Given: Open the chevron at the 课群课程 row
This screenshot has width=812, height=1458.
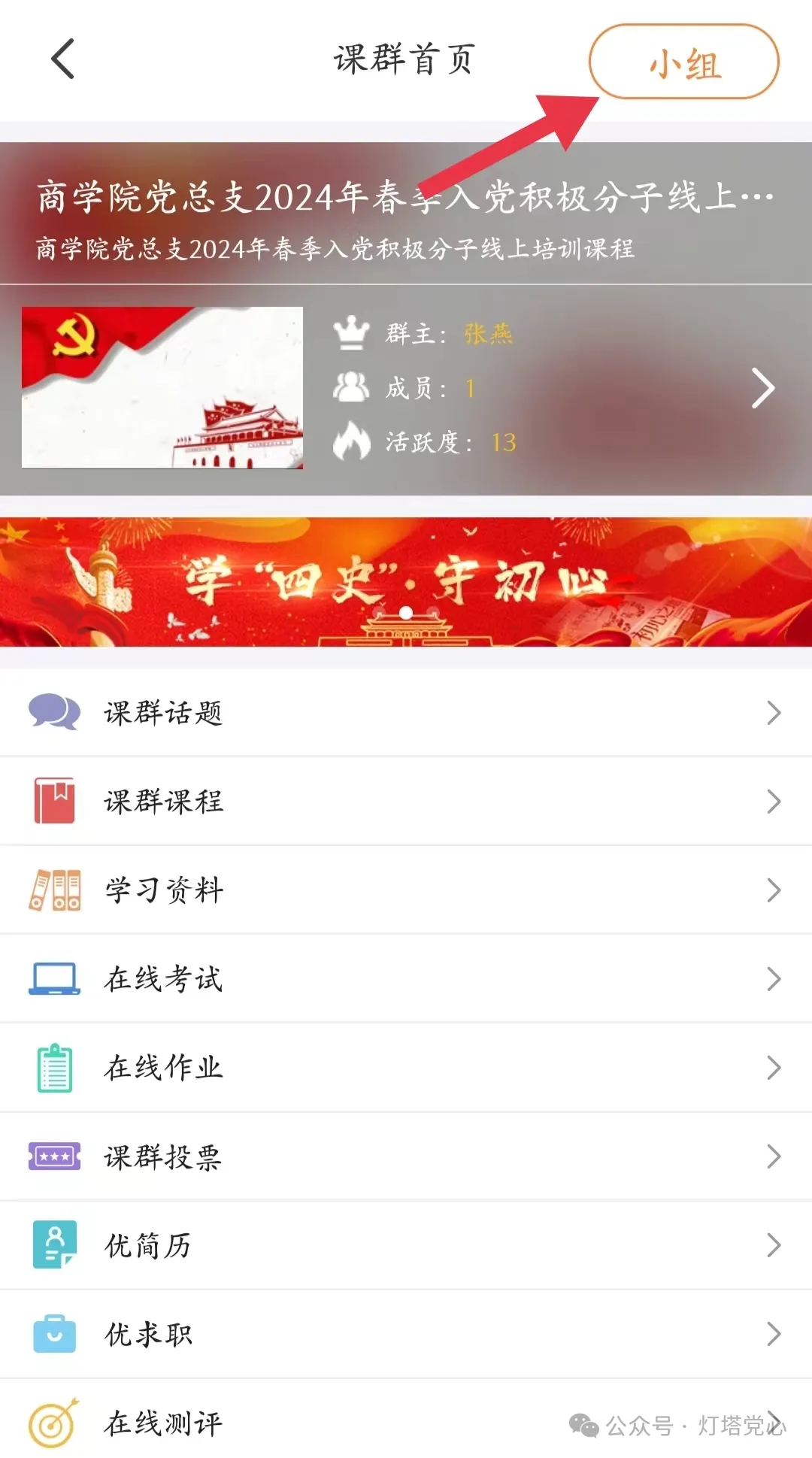Looking at the screenshot, I should 774,801.
